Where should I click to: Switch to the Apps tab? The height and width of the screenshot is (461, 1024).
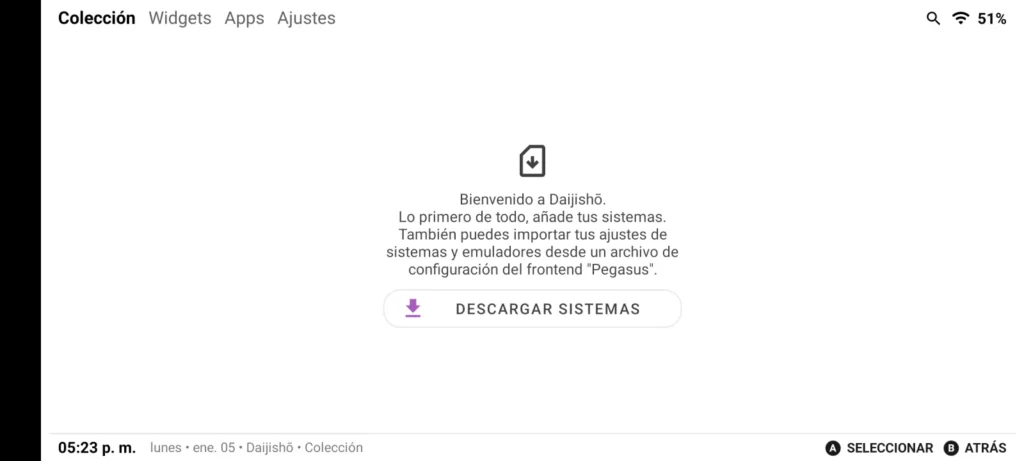(244, 18)
